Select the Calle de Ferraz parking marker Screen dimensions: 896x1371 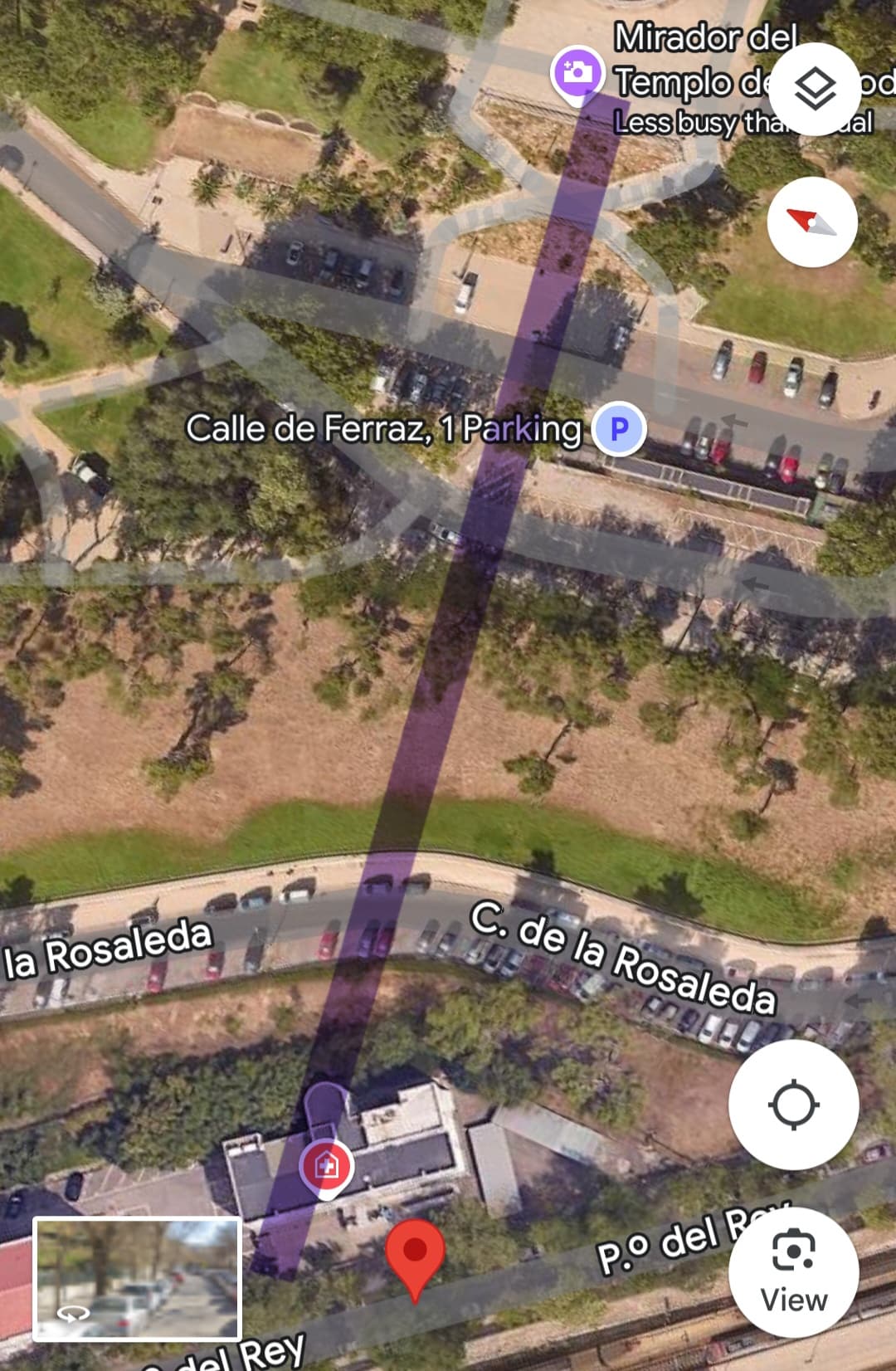tap(619, 429)
